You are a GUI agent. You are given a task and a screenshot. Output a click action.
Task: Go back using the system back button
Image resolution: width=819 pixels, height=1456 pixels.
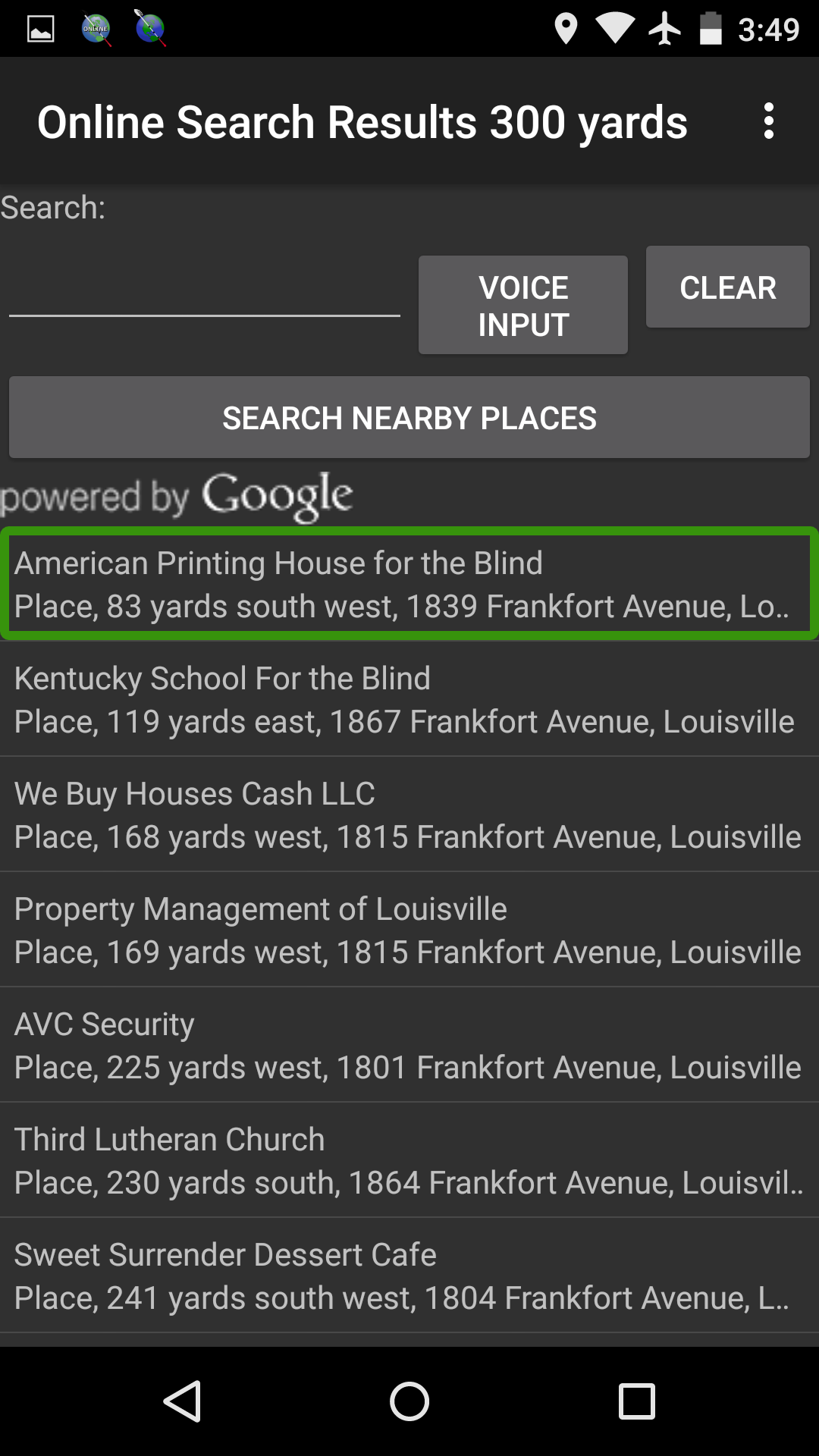point(183,1401)
